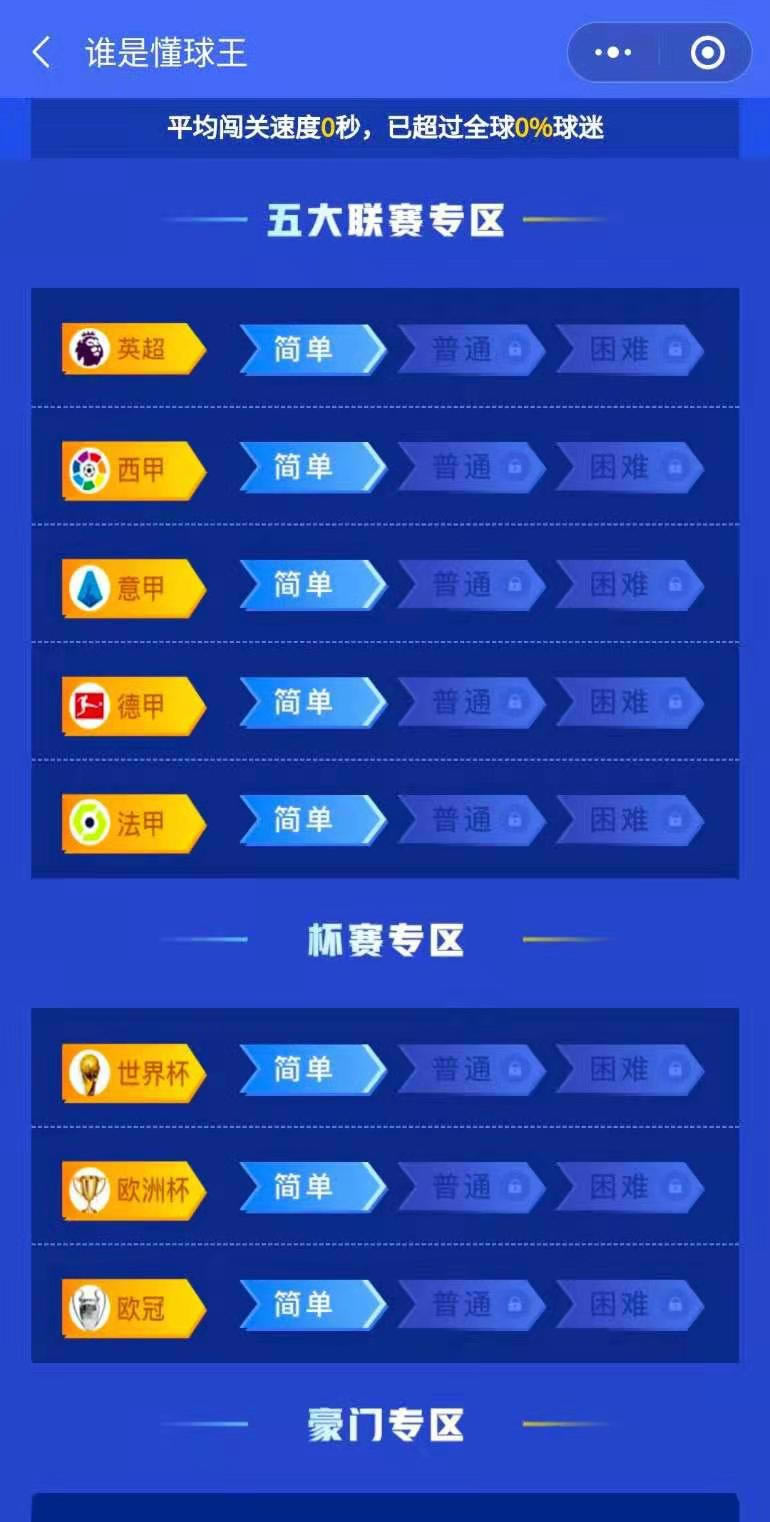Open the mini program more options menu
Screen dimensions: 770x1522
click(613, 53)
